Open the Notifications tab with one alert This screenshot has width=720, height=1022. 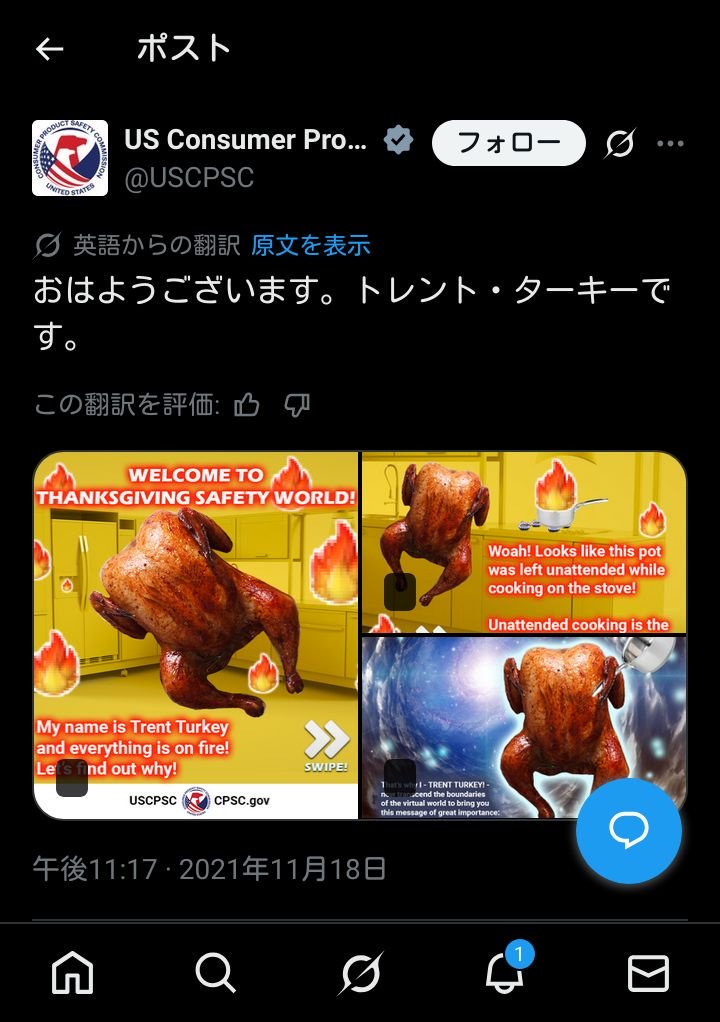[505, 972]
